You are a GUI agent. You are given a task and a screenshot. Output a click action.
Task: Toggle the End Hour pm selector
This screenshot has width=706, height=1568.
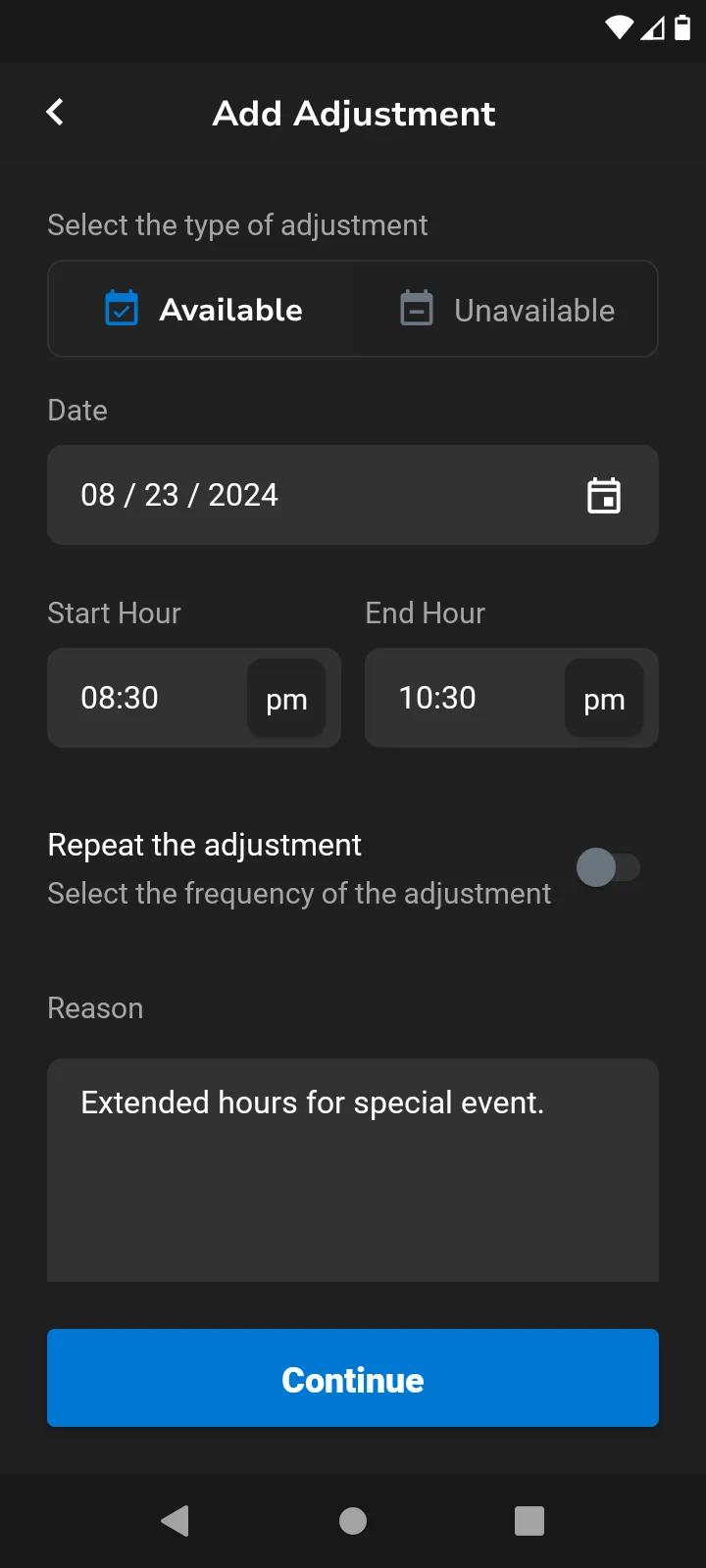pos(604,699)
